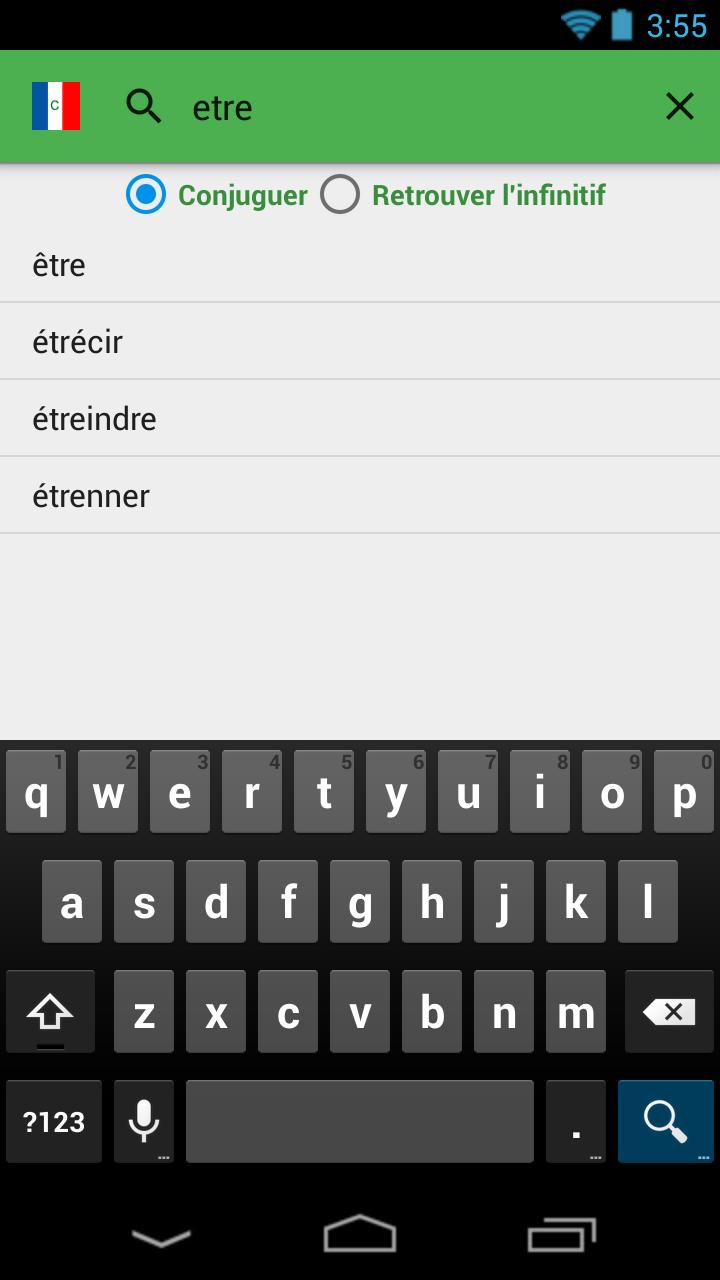Screen dimensions: 720x1280
Task: Select the Retrouver l'infinitif option
Action: pos(341,195)
